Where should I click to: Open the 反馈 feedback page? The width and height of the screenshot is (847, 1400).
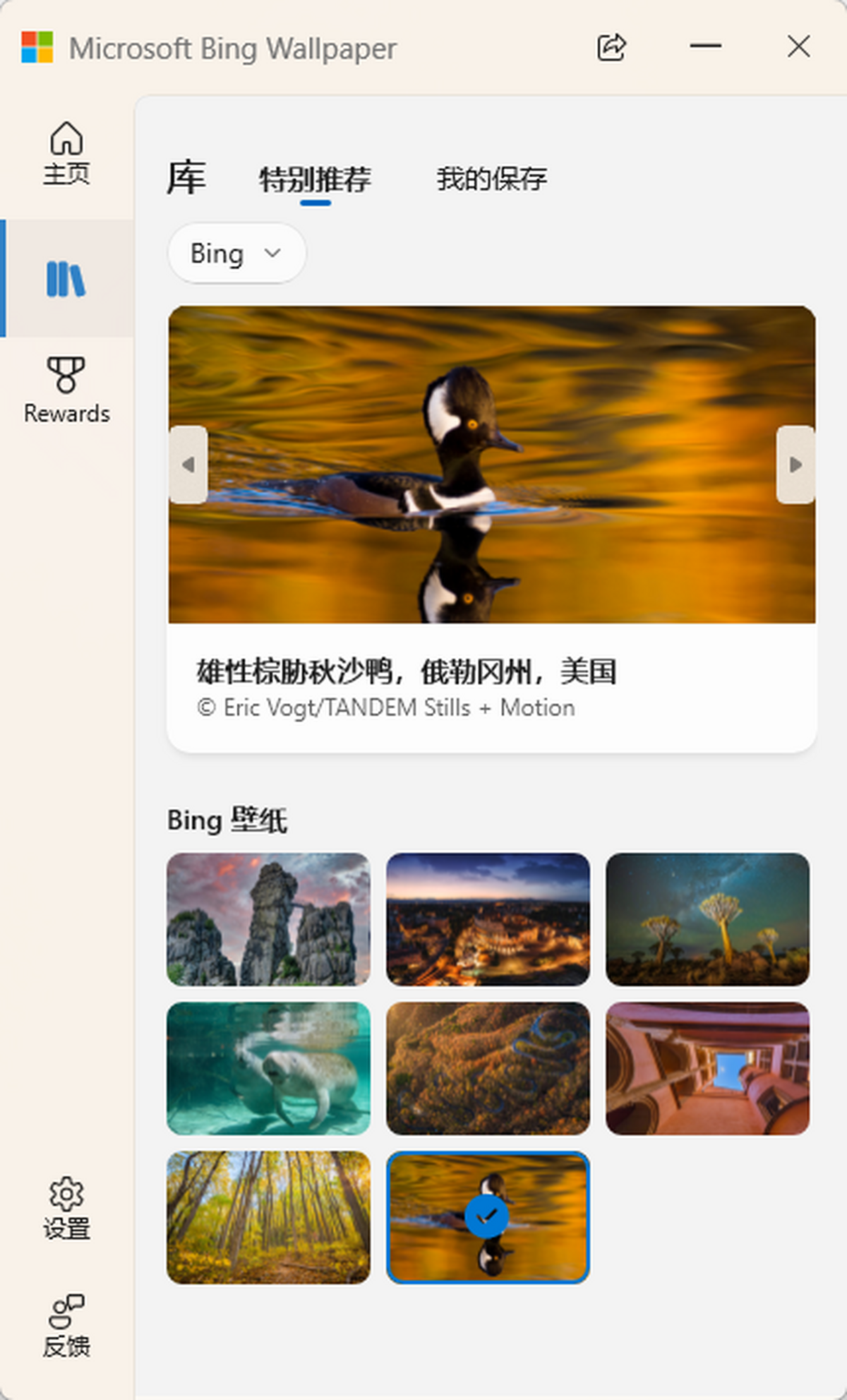(x=66, y=1326)
